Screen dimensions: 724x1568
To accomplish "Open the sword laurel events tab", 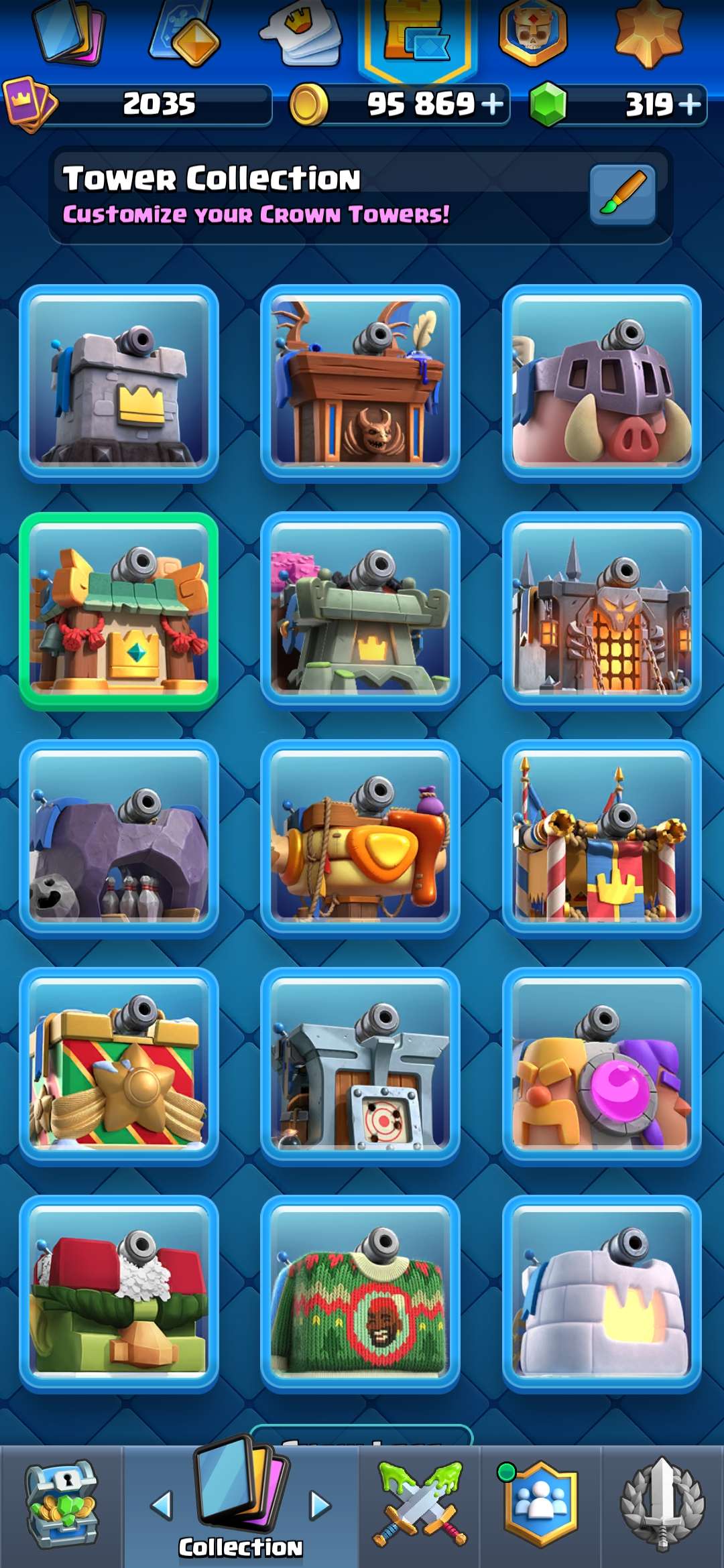I will 662,1505.
